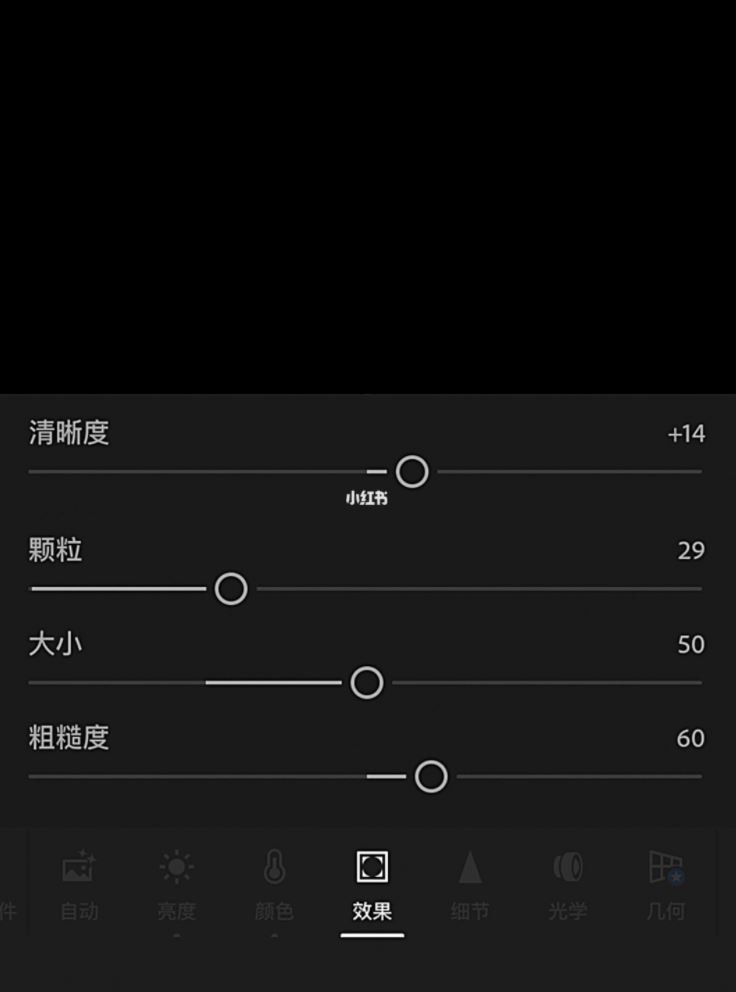Click the 粗糙度 slider knob
Screen dimensions: 736x992
[x=431, y=776]
